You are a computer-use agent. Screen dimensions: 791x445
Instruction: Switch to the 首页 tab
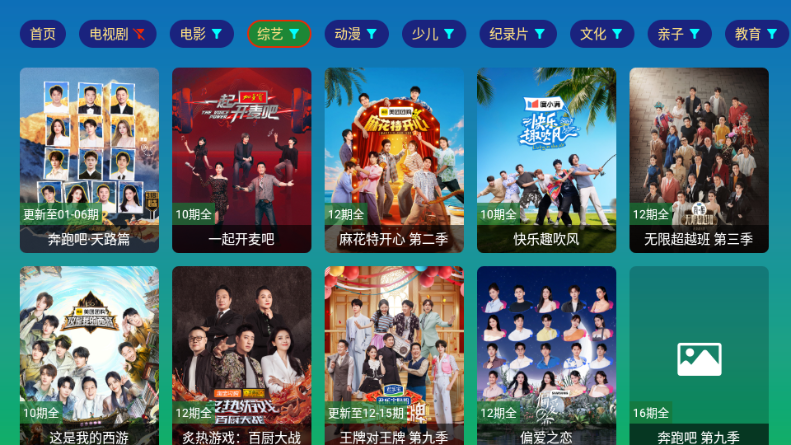[x=42, y=34]
